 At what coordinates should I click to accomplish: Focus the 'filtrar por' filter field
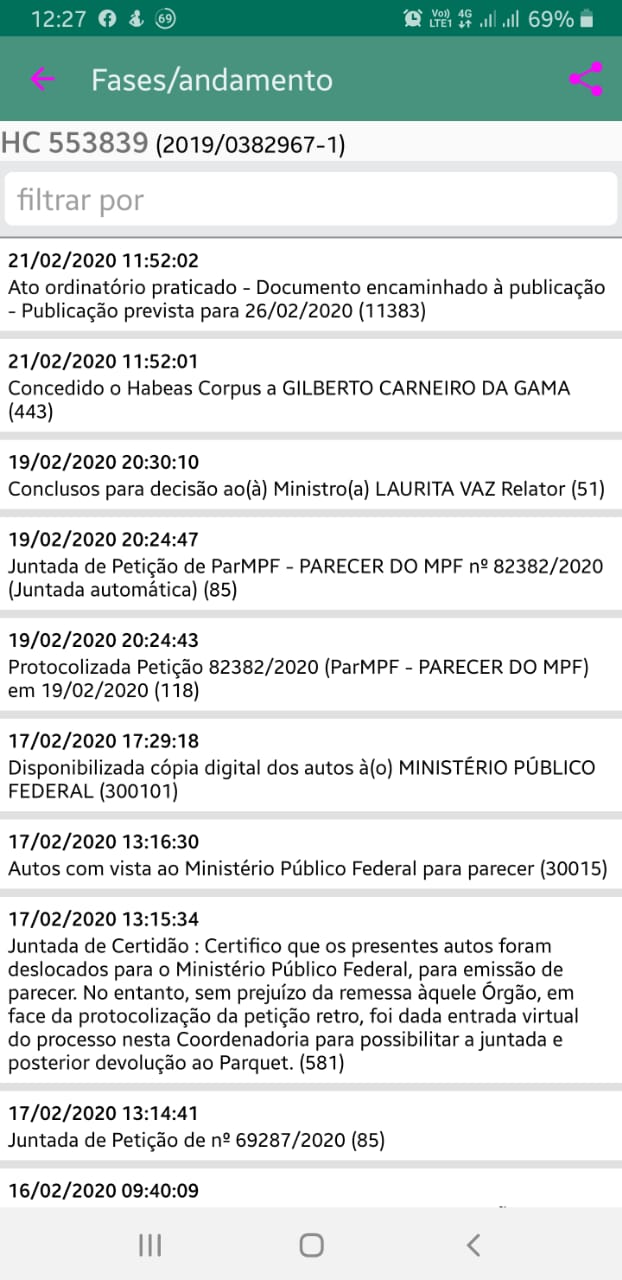[310, 200]
